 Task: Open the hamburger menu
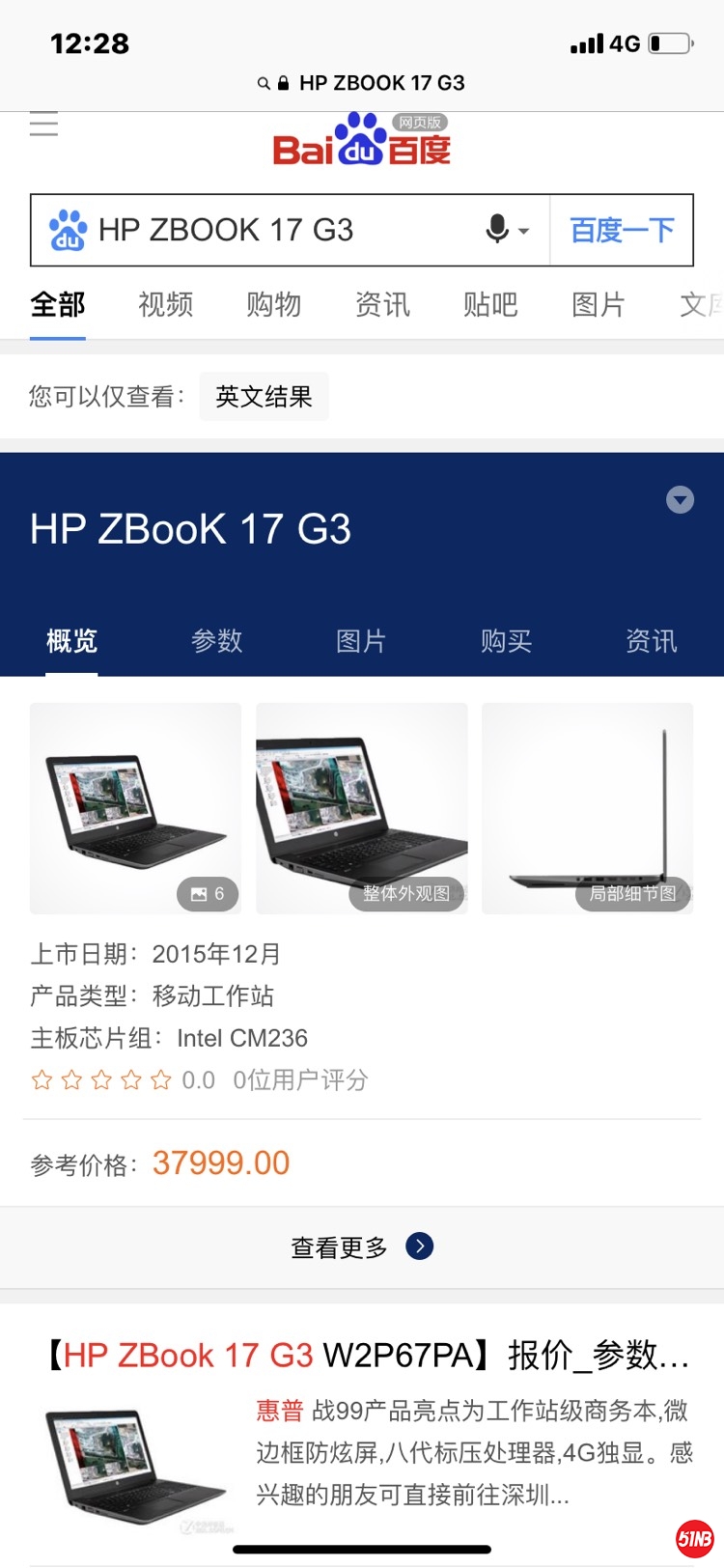coord(43,124)
